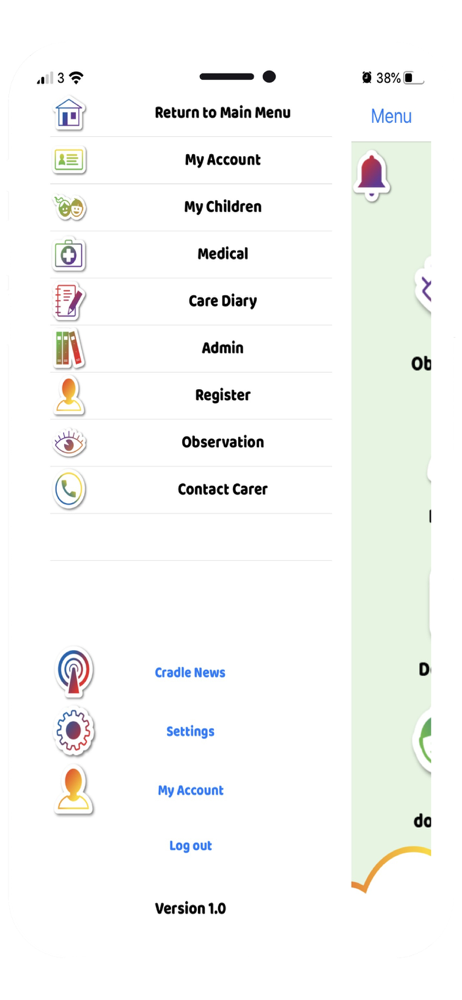Screen dimensions: 462x1000
Task: Open the Cradle News link
Action: click(190, 673)
